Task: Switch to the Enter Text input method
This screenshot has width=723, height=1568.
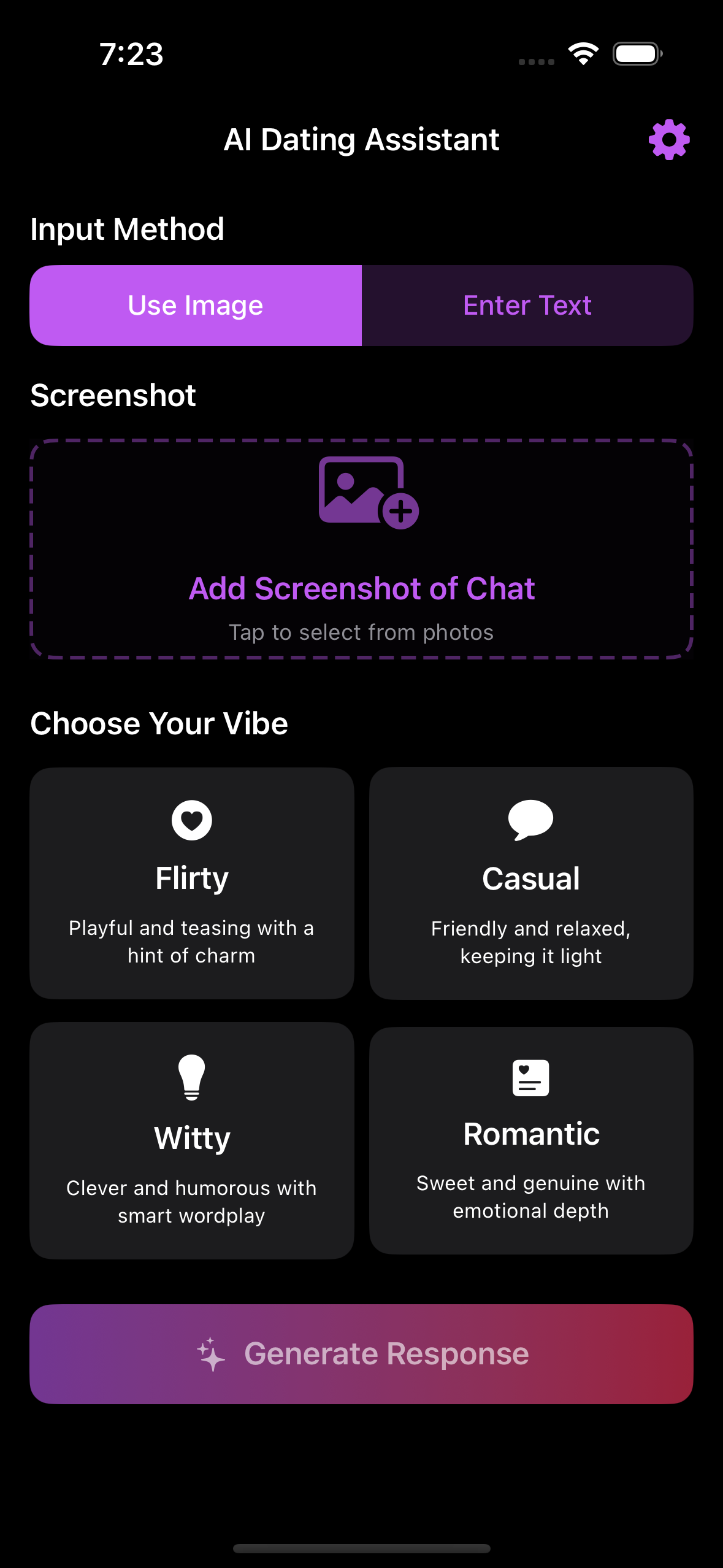Action: (527, 306)
